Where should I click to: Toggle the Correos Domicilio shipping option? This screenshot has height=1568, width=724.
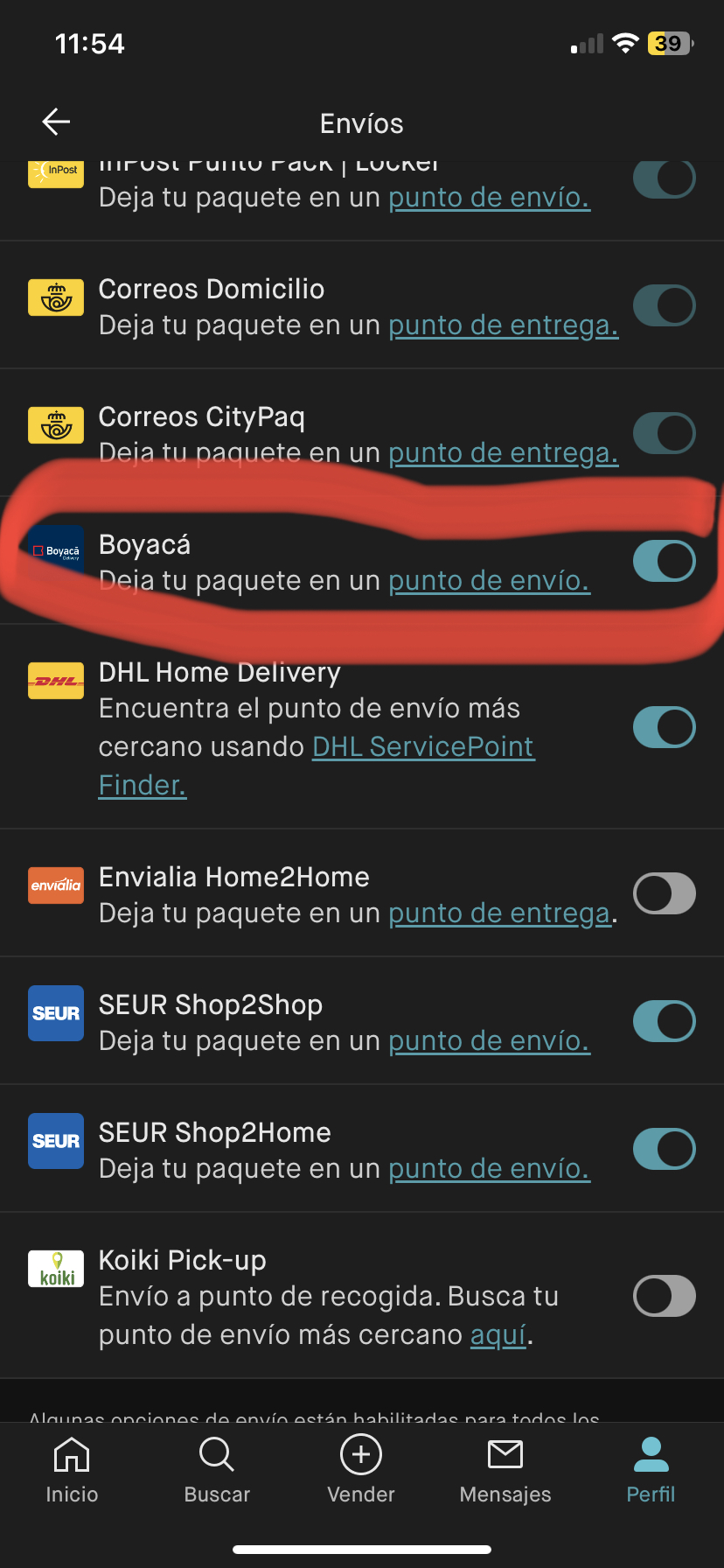[665, 305]
